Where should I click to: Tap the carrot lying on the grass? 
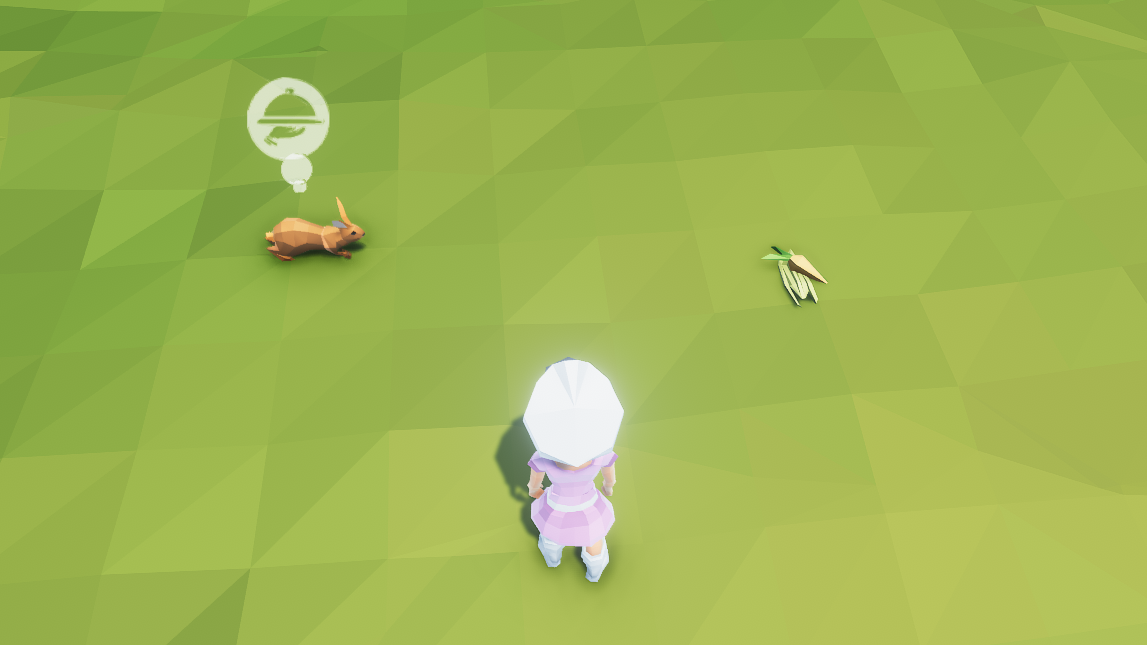point(797,275)
